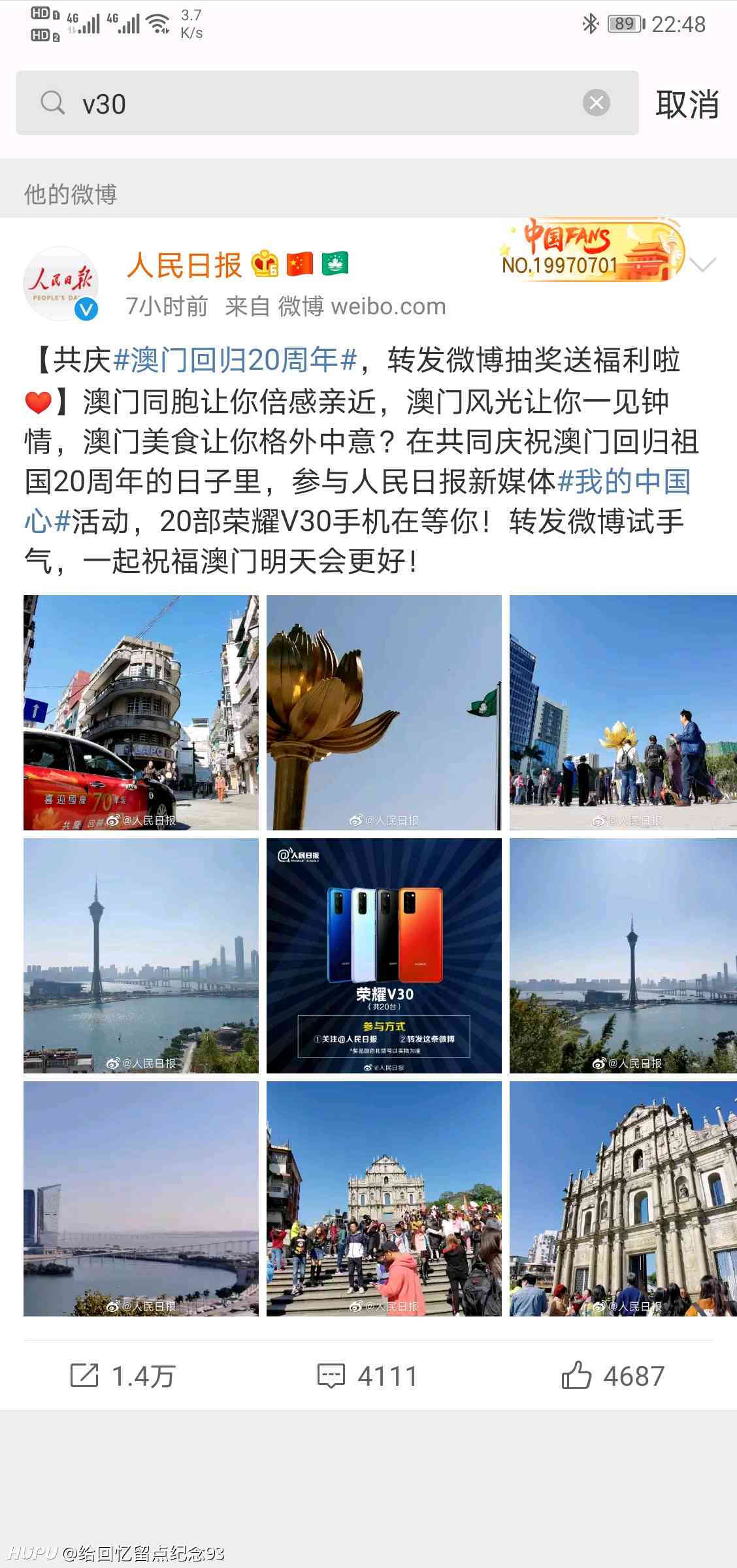This screenshot has width=737, height=1568.
Task: Cancel the search with 取消
Action: point(687,104)
